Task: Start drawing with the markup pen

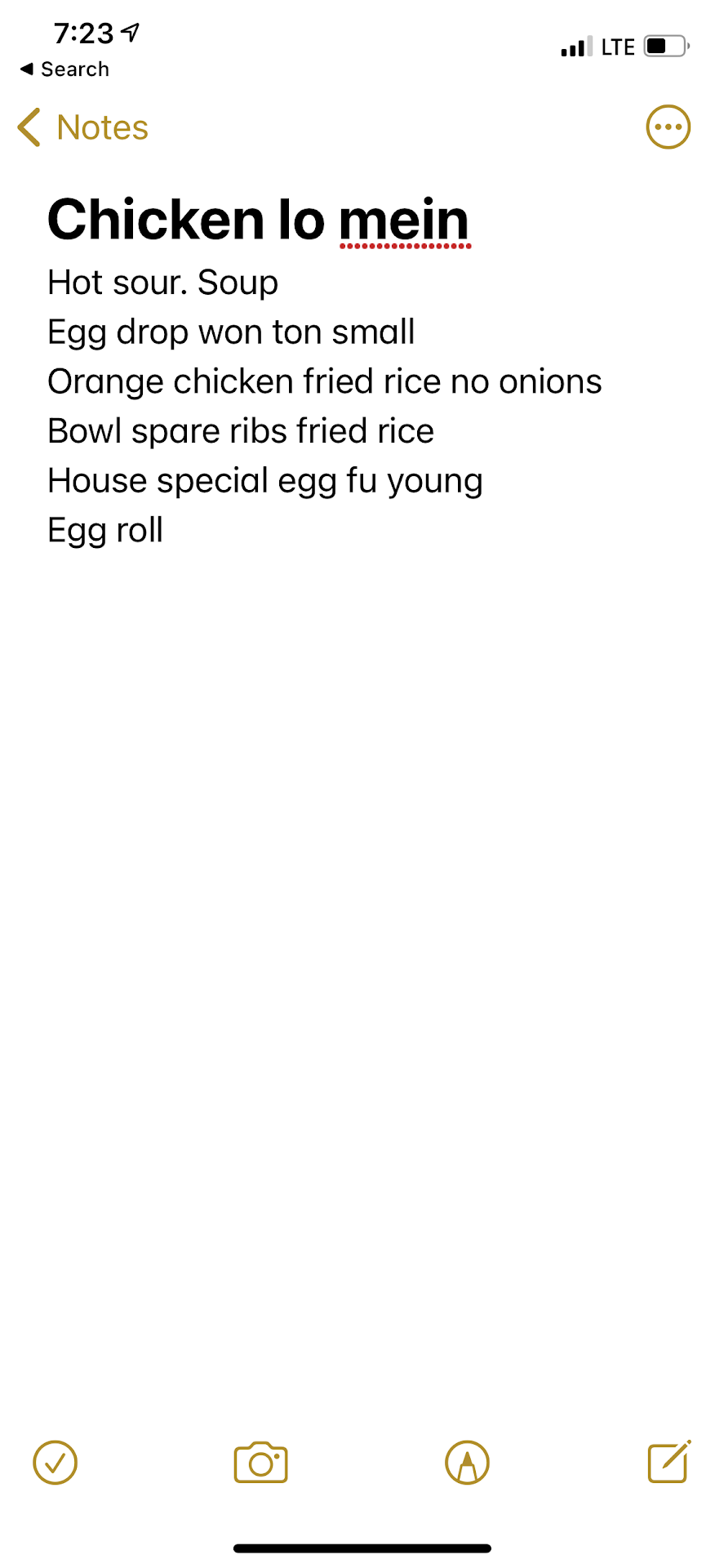Action: click(x=467, y=1462)
